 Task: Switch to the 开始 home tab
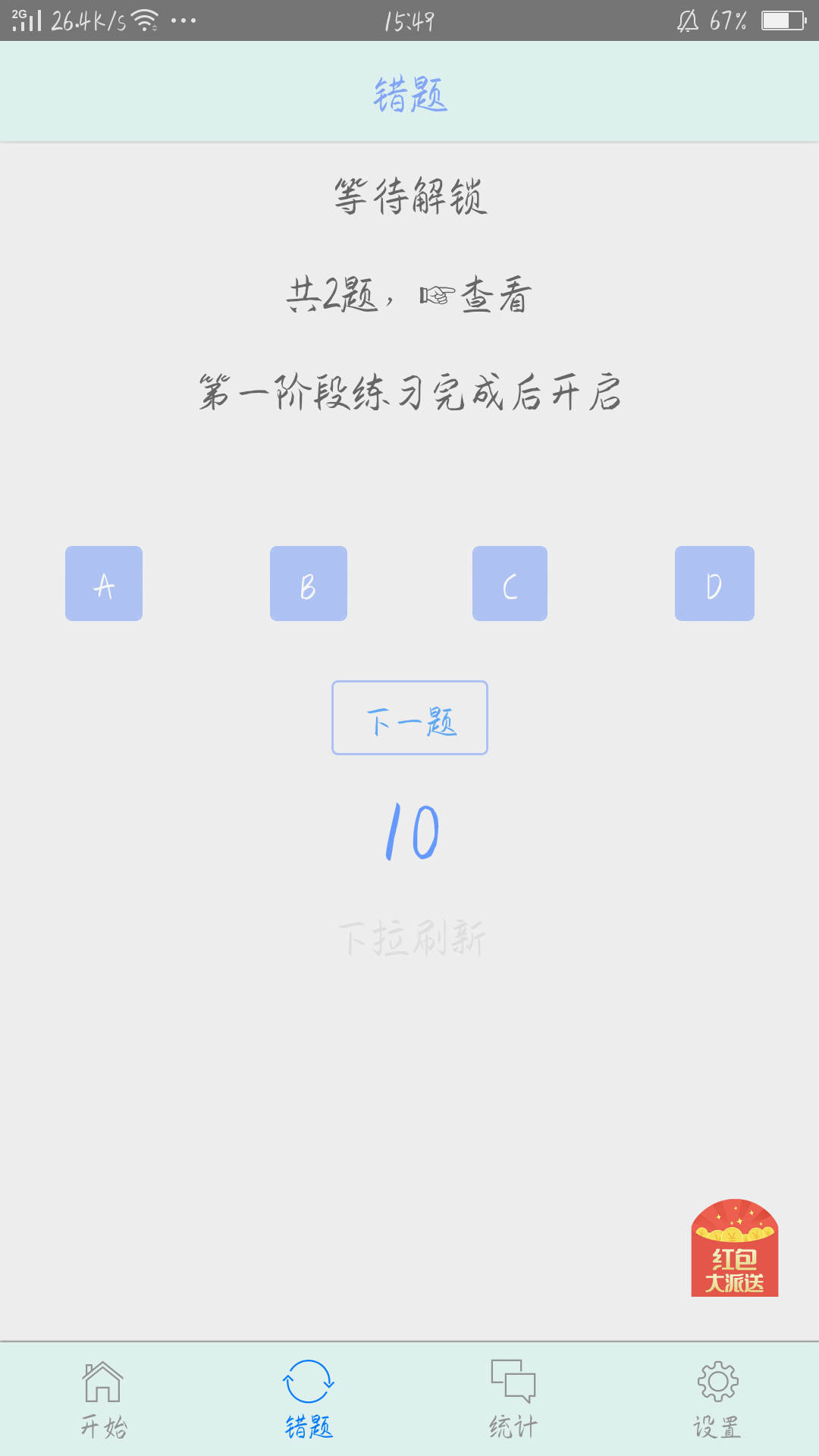[103, 1399]
